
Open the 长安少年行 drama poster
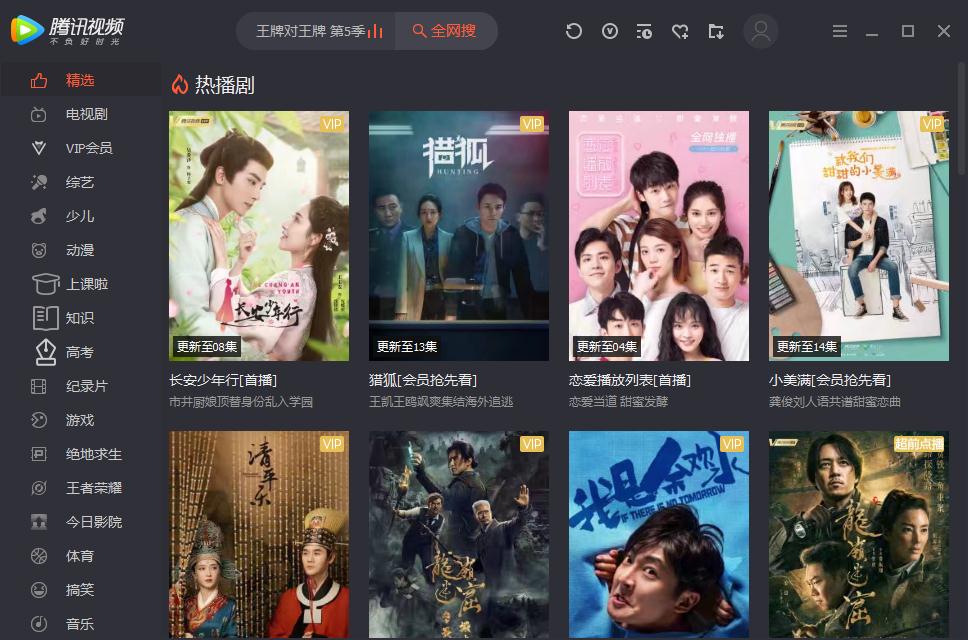click(259, 235)
